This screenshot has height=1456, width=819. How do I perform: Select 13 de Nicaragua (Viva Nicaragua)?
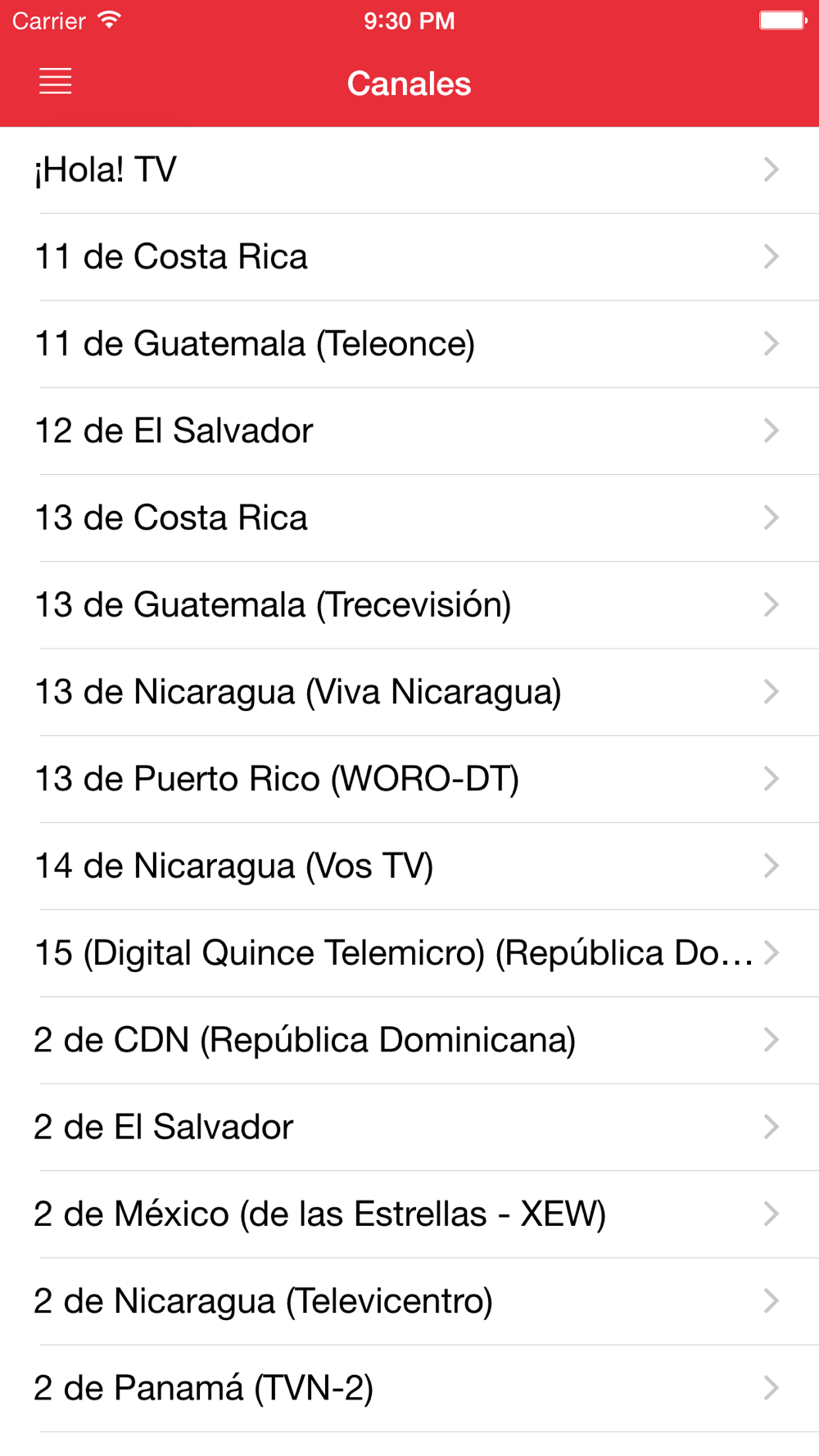(409, 693)
